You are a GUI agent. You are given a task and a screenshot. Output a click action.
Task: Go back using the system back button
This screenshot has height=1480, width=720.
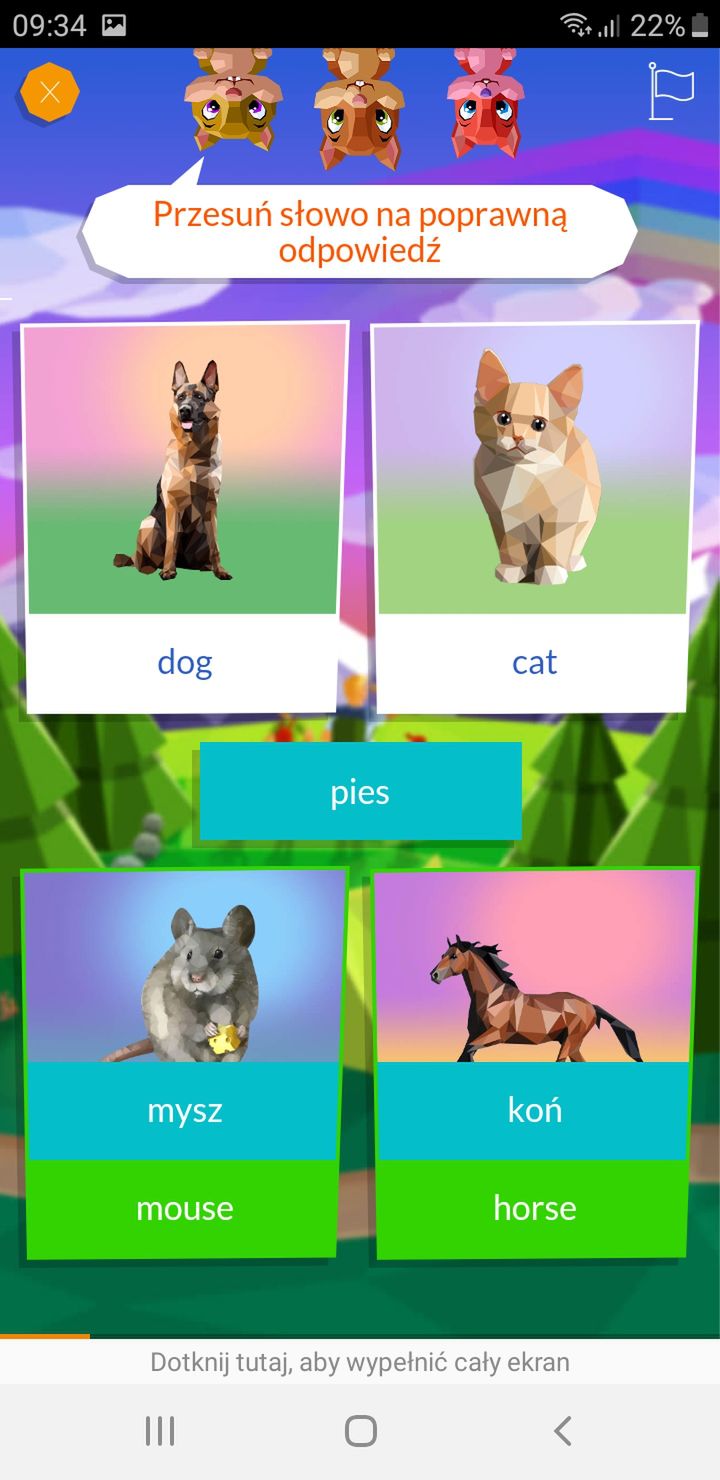[x=563, y=1431]
